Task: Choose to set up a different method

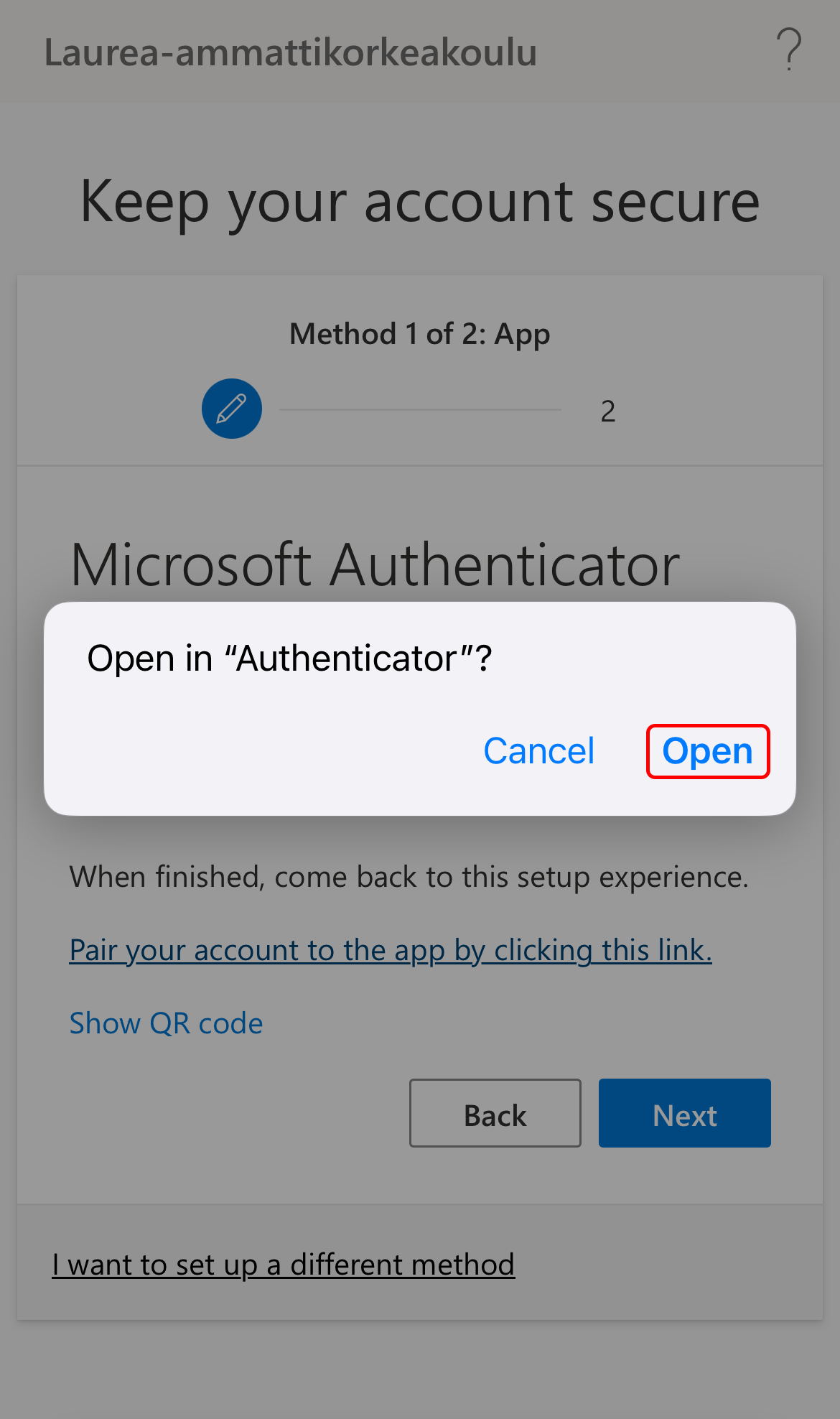Action: click(x=283, y=1265)
